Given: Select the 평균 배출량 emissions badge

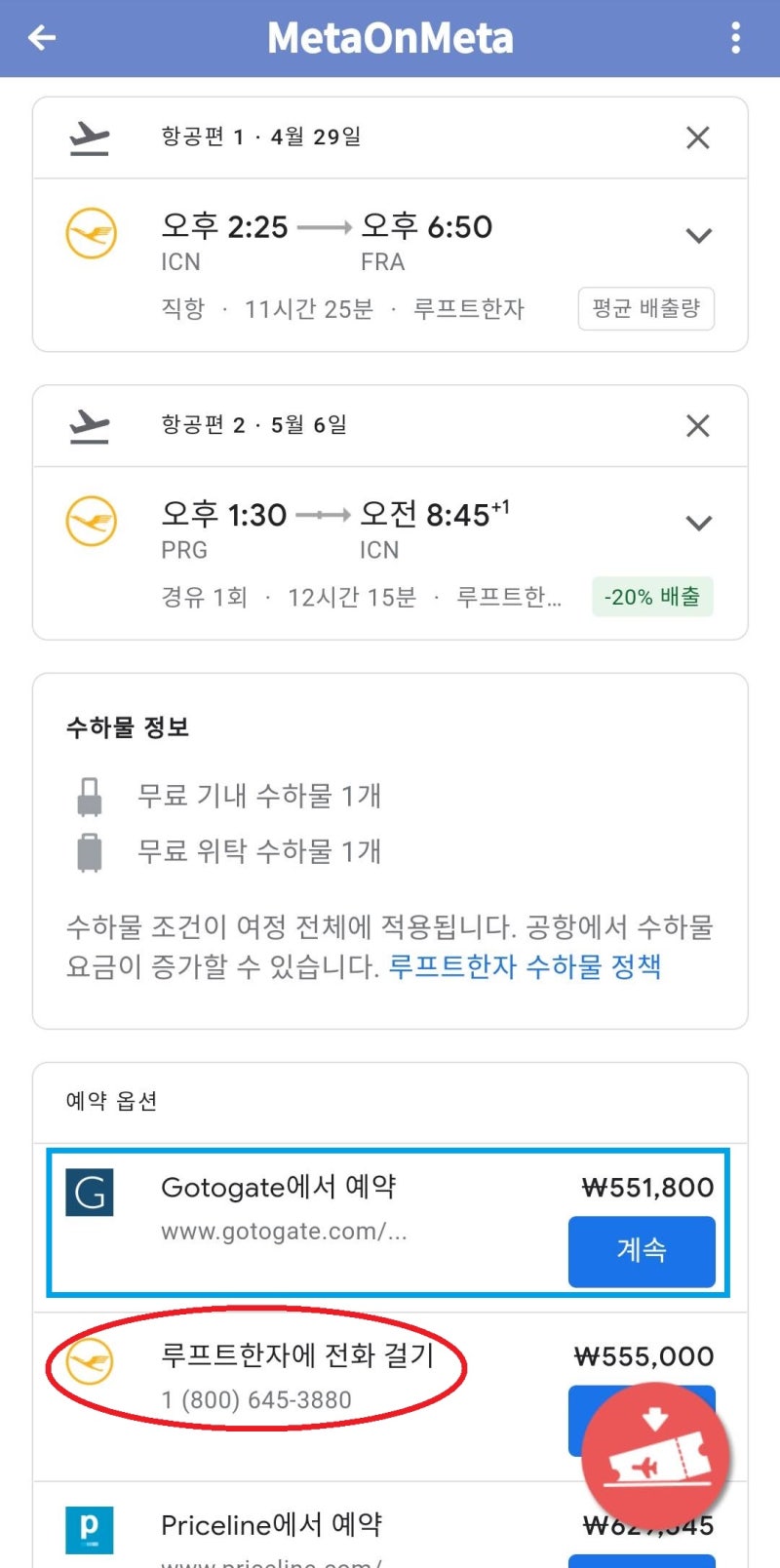Looking at the screenshot, I should coord(645,308).
